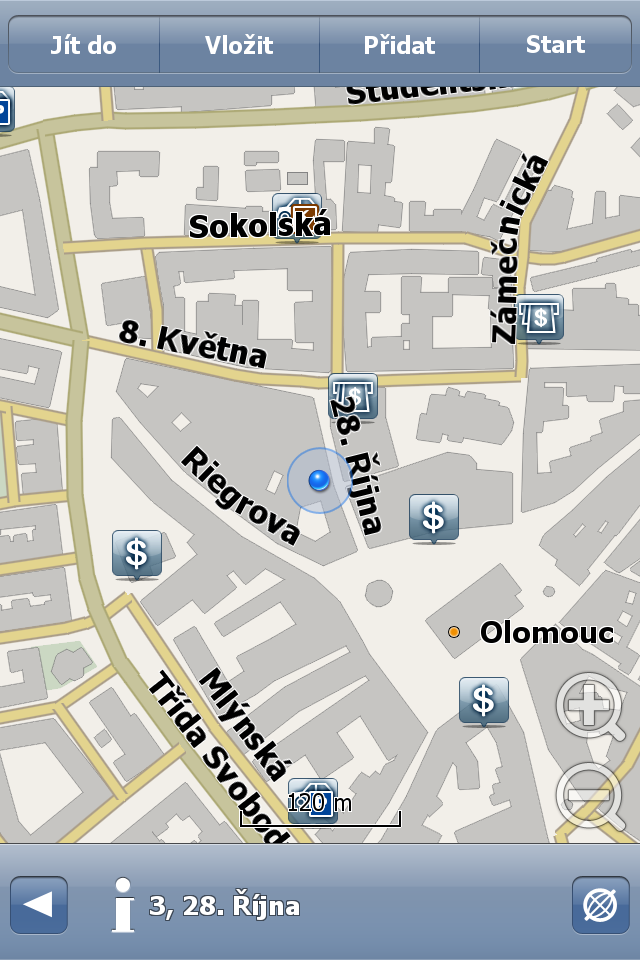Open the dollar marker near Riegrova

click(x=137, y=553)
